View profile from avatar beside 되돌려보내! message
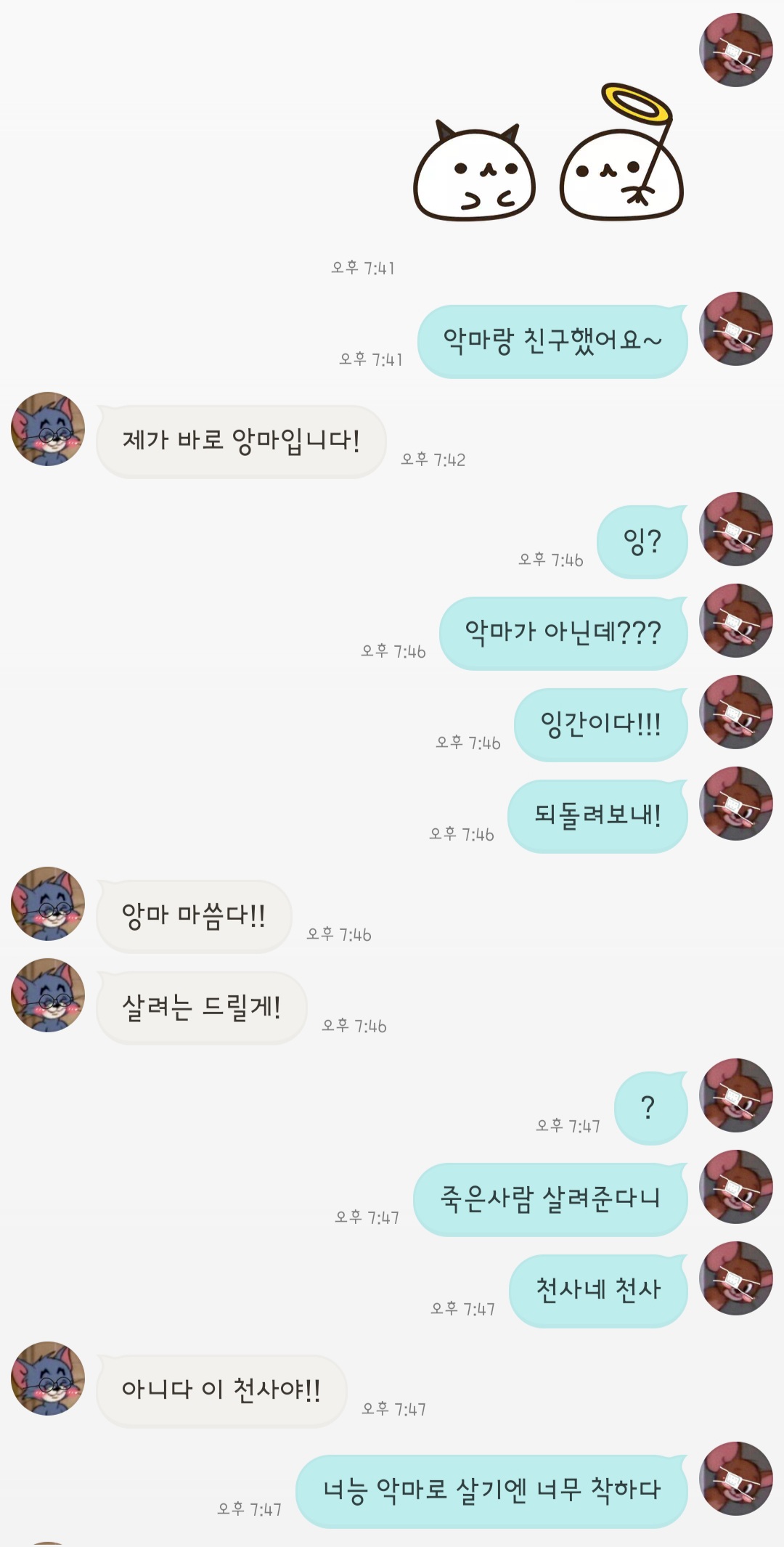The width and height of the screenshot is (784, 1547). 736,804
